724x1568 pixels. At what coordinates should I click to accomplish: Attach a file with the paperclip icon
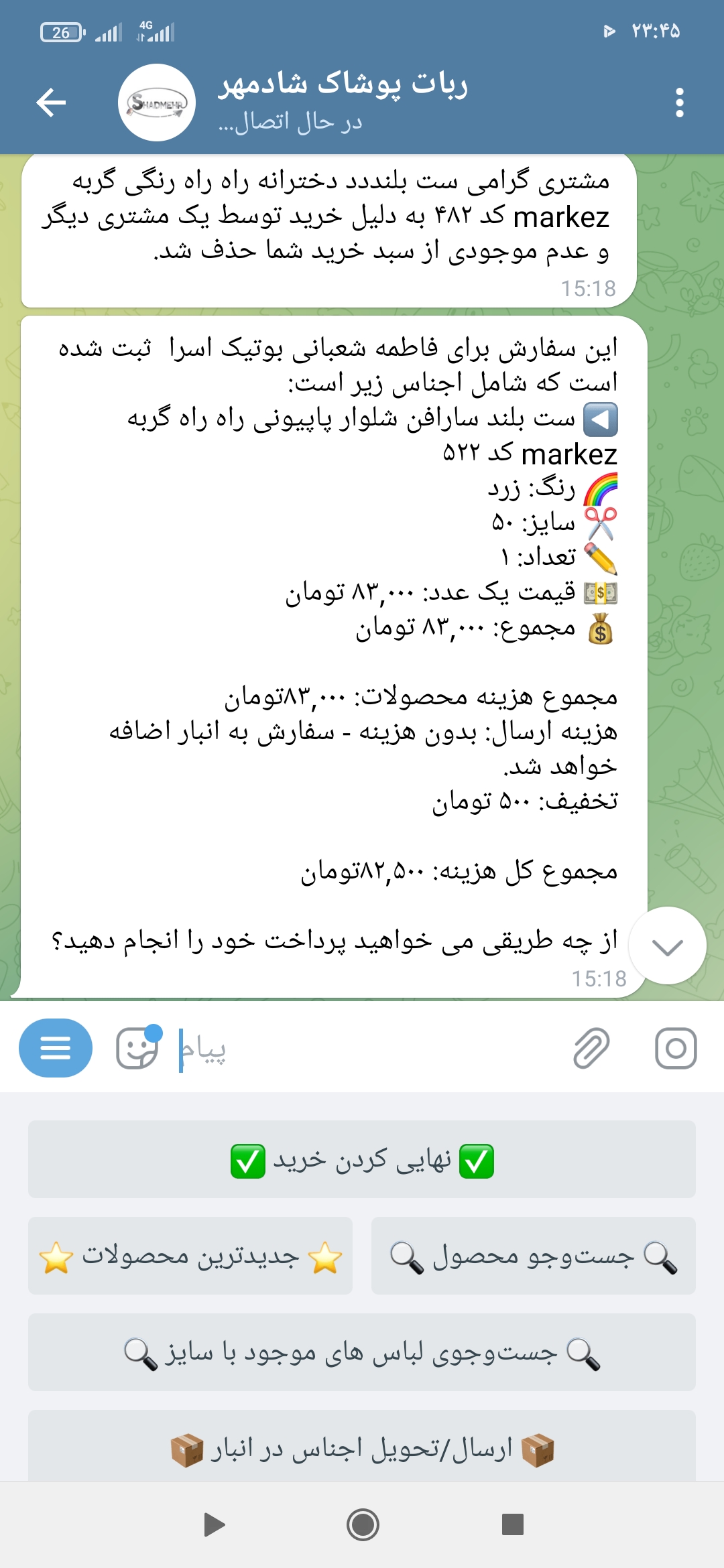591,1047
